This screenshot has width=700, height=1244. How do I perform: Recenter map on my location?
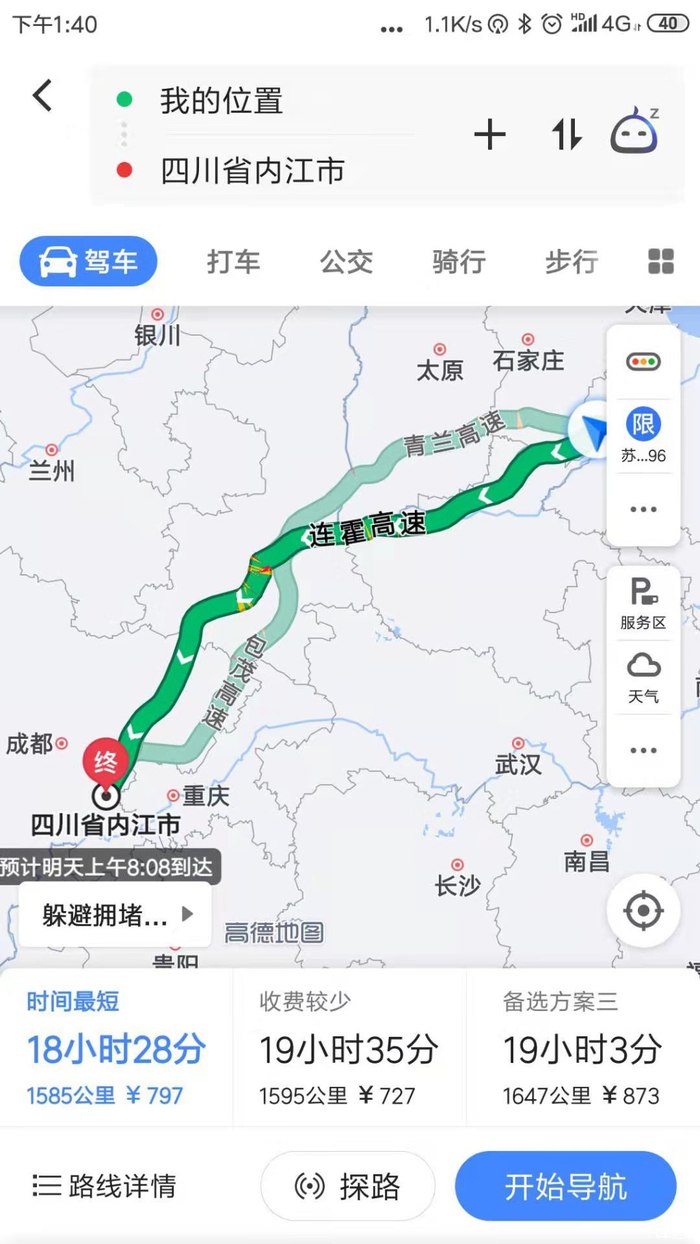coord(643,910)
